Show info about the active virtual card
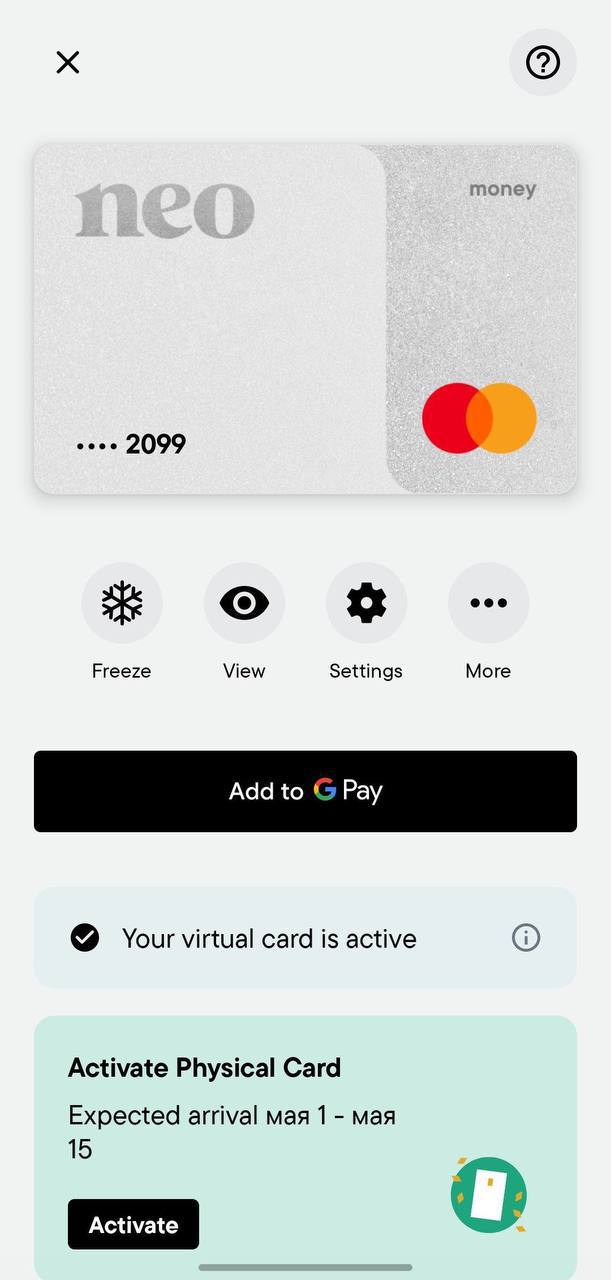Screen dimensions: 611x1280 (526, 938)
